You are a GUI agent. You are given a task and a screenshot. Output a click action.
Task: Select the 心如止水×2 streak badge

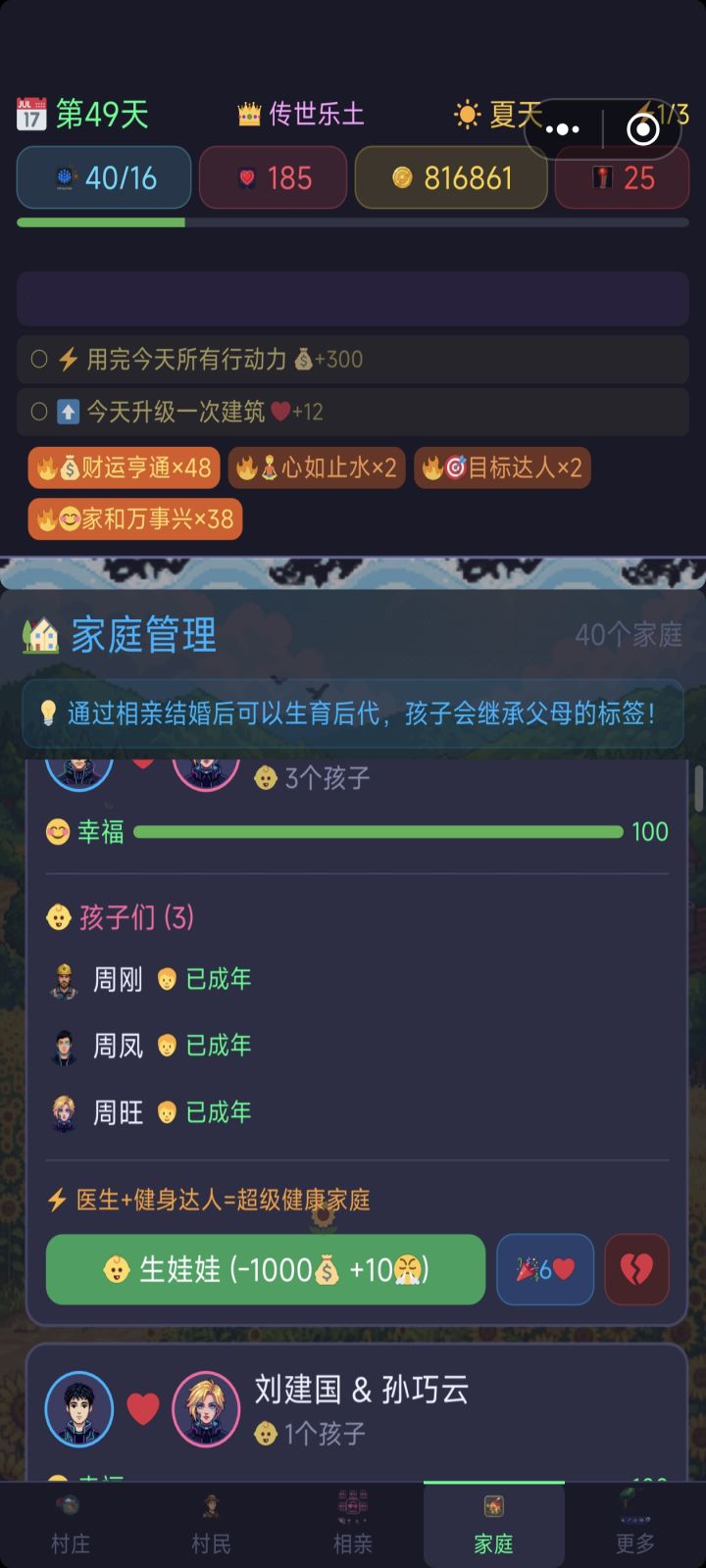pyautogui.click(x=316, y=467)
